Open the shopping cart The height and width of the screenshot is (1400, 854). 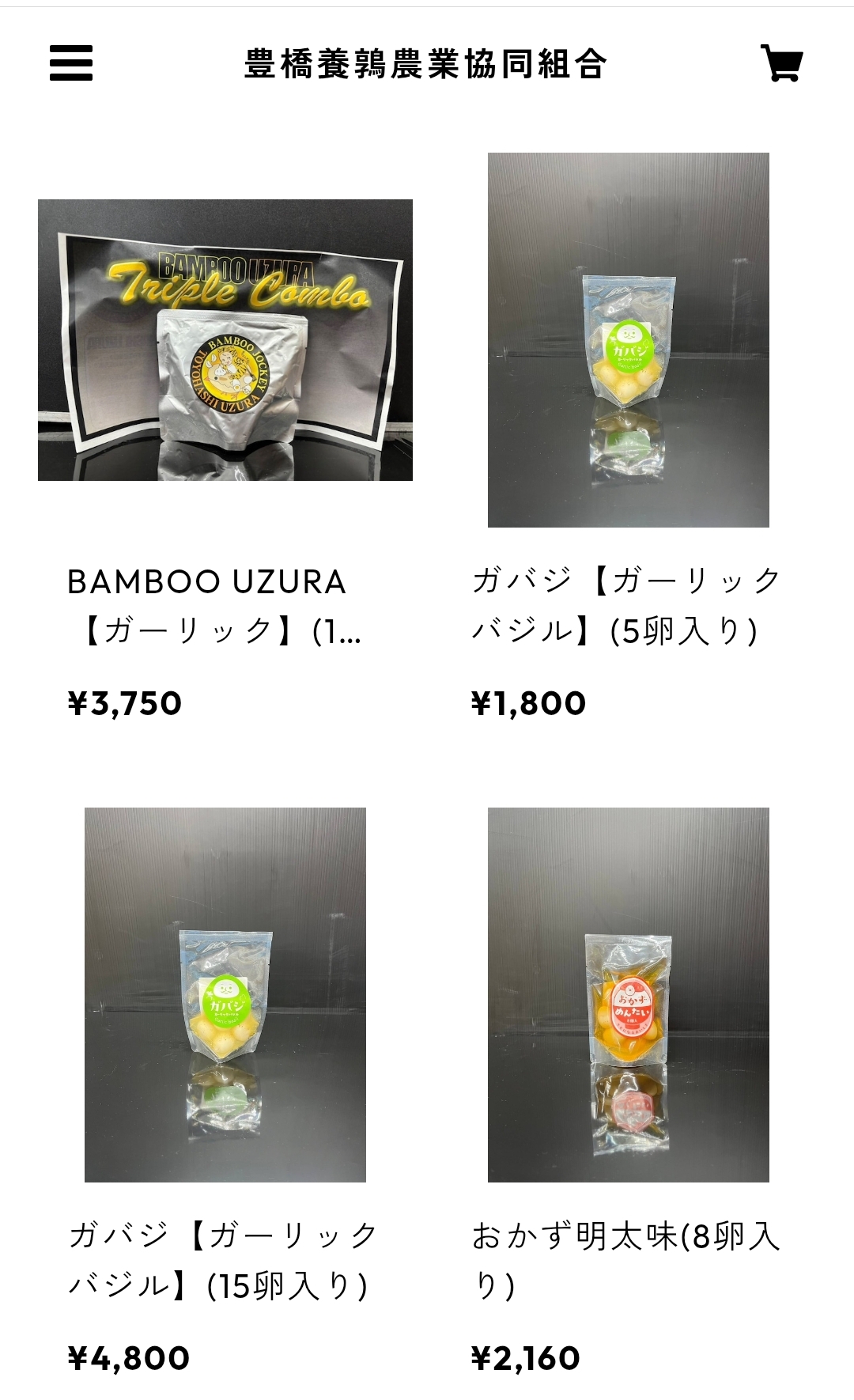click(781, 63)
